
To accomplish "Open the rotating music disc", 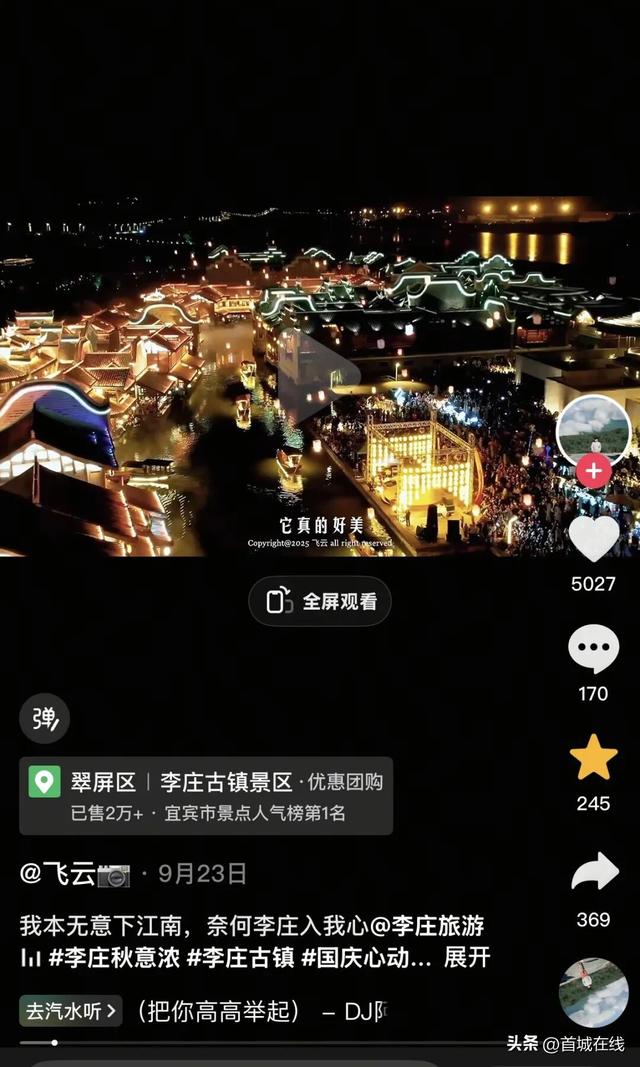I will (593, 993).
